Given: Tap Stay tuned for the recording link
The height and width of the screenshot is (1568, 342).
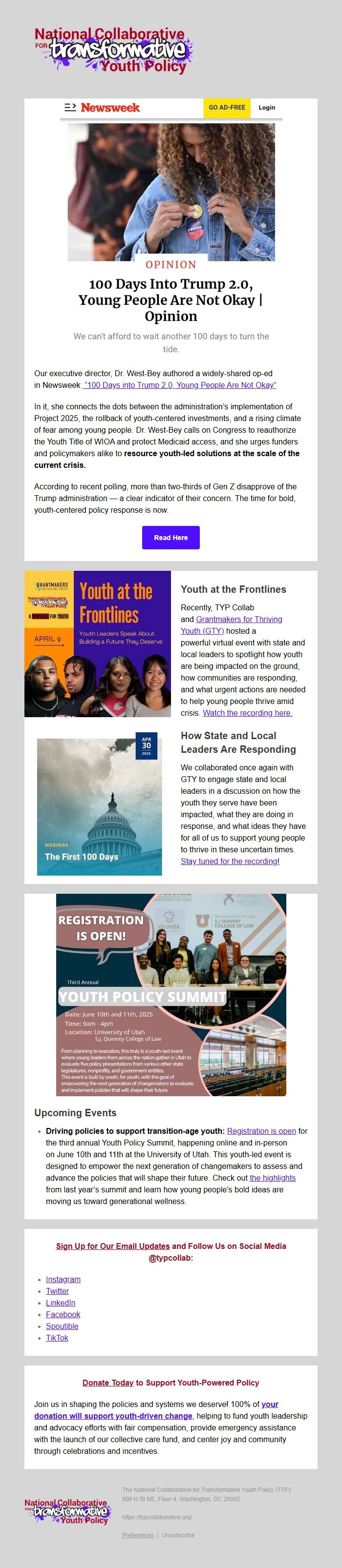Looking at the screenshot, I should click(229, 861).
